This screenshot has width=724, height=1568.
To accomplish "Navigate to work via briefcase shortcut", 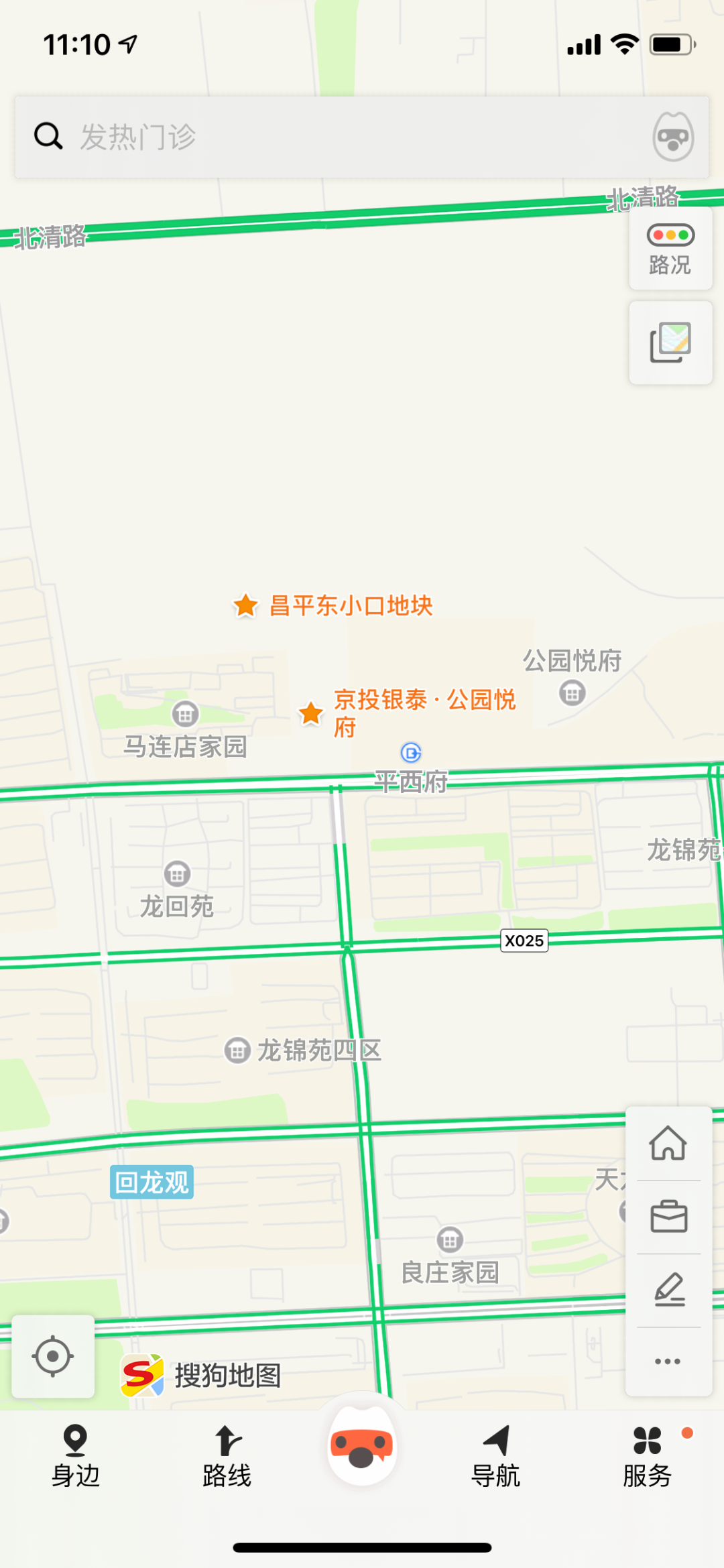I will tap(668, 1217).
